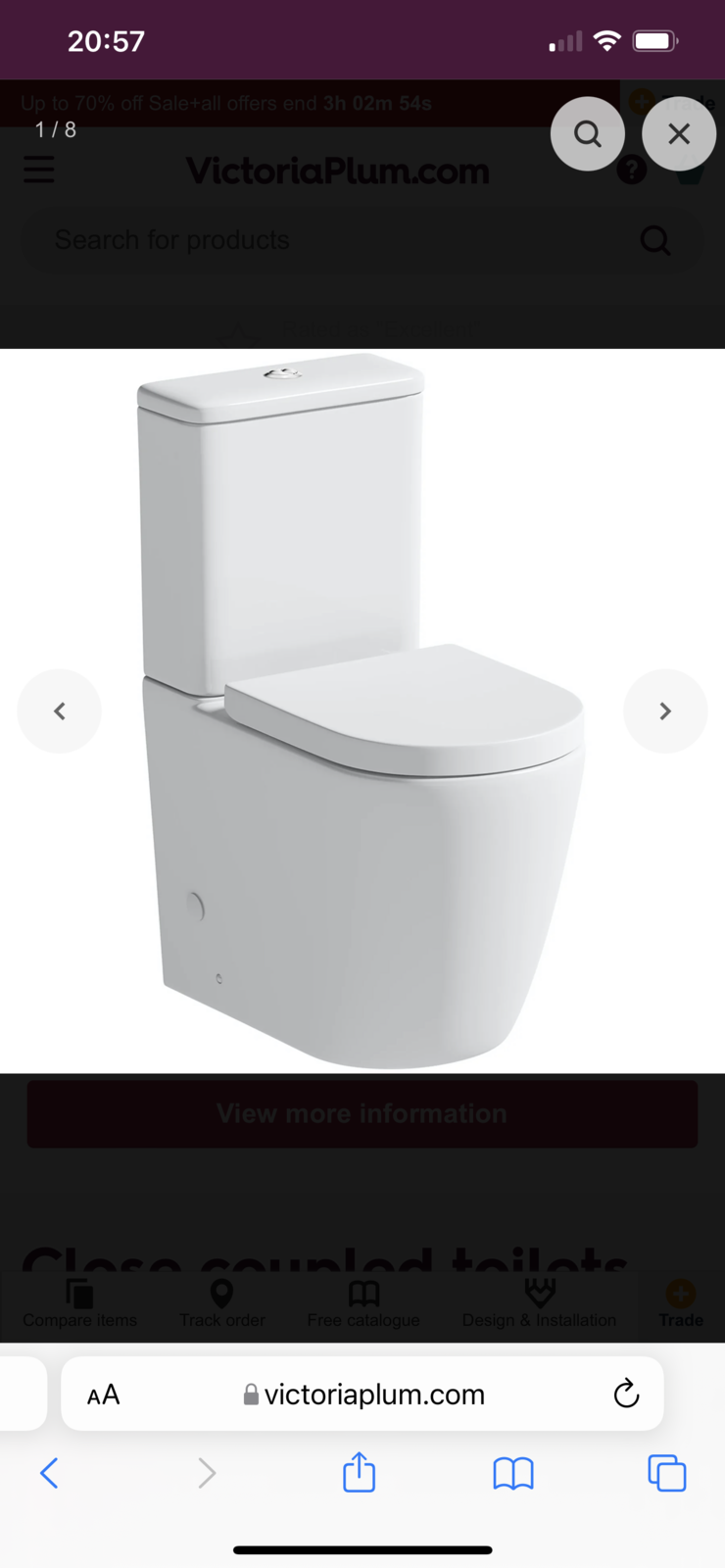Viewport: 725px width, 1568px height.
Task: Show the next toilet photo
Action: point(665,711)
